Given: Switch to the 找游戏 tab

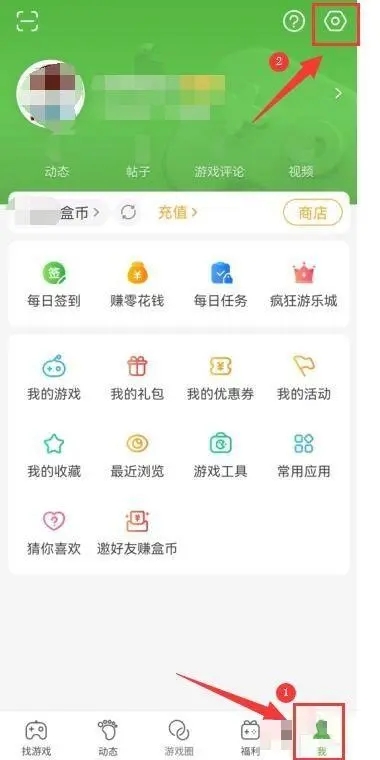Looking at the screenshot, I should coord(36,738).
